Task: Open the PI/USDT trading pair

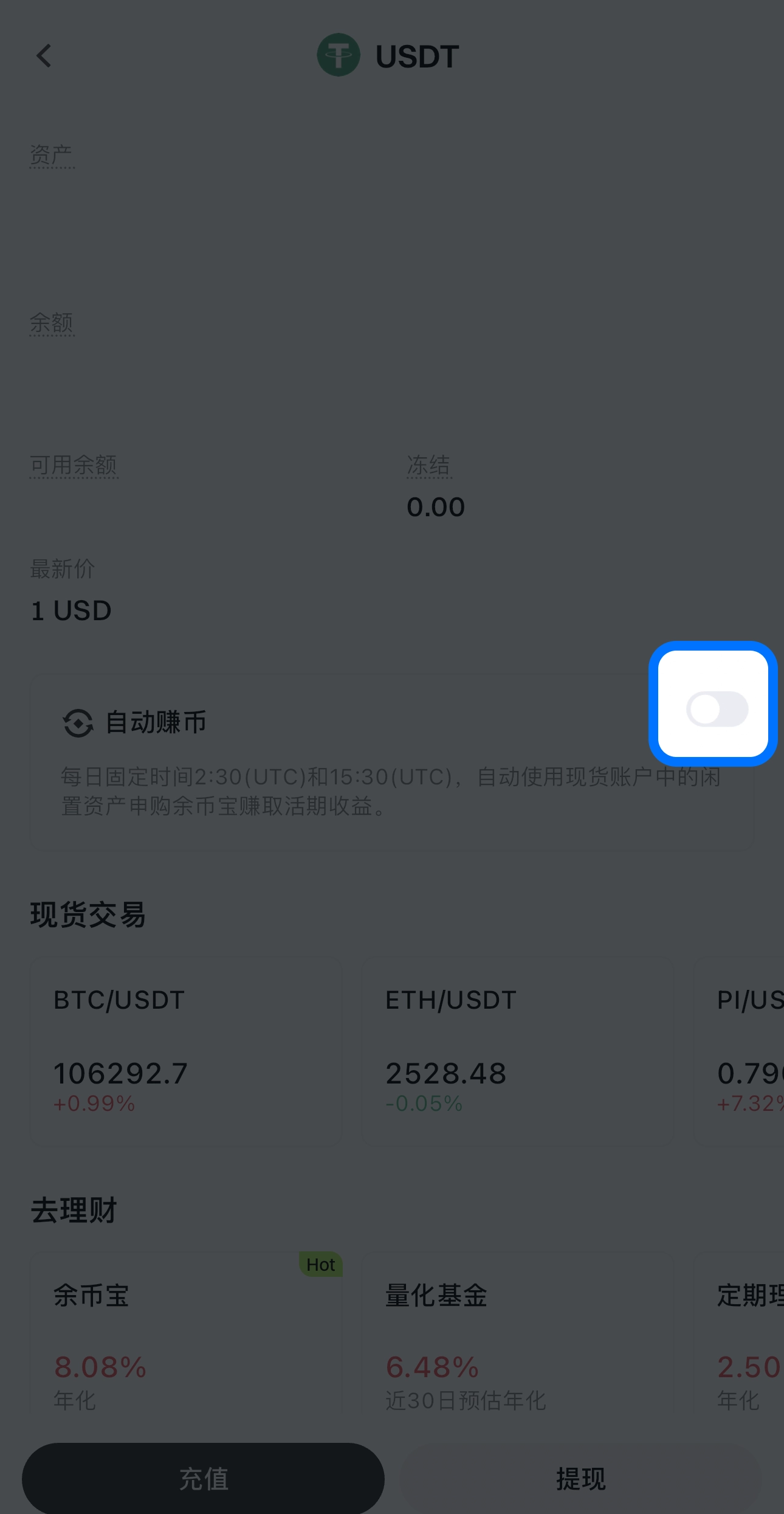Action: [x=748, y=1052]
